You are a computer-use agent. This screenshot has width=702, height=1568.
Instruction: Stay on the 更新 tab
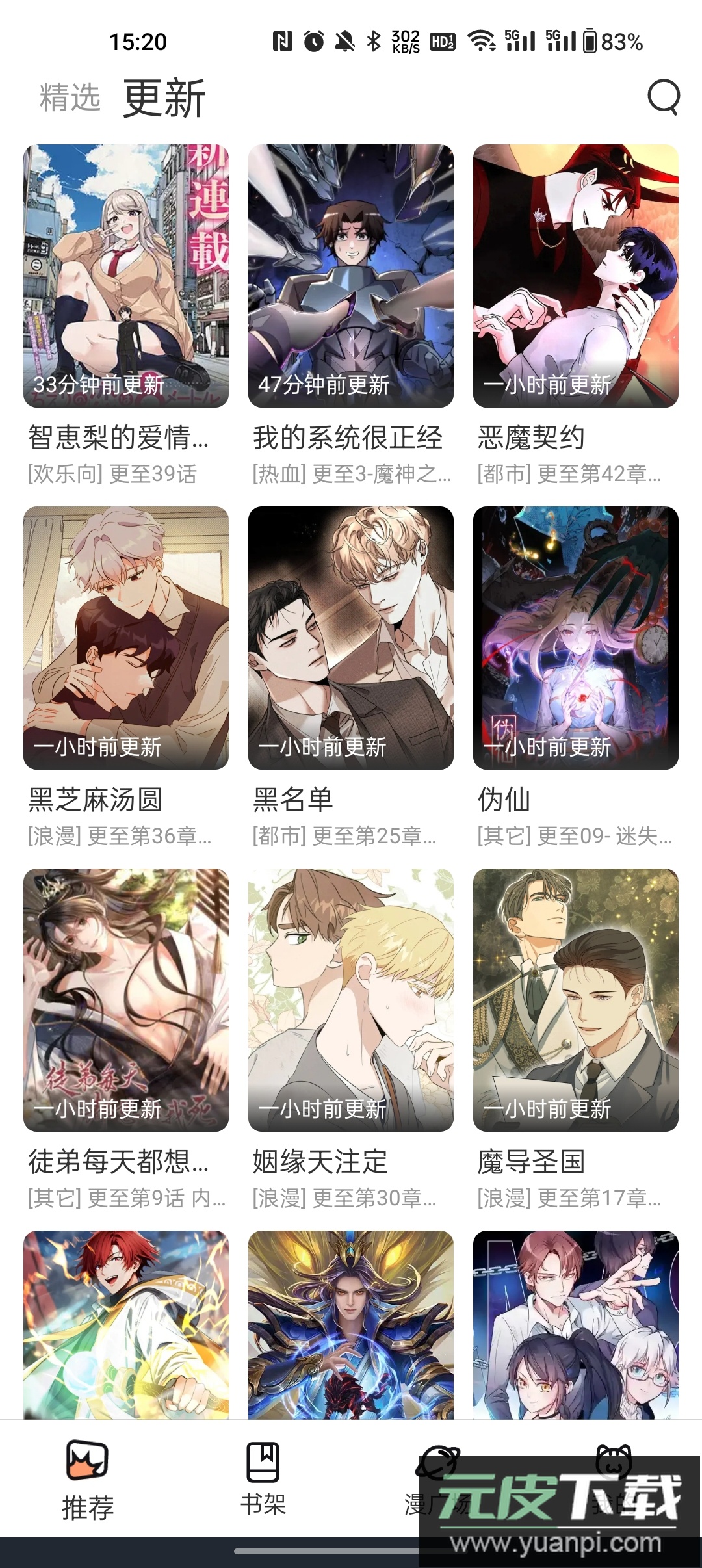(162, 98)
